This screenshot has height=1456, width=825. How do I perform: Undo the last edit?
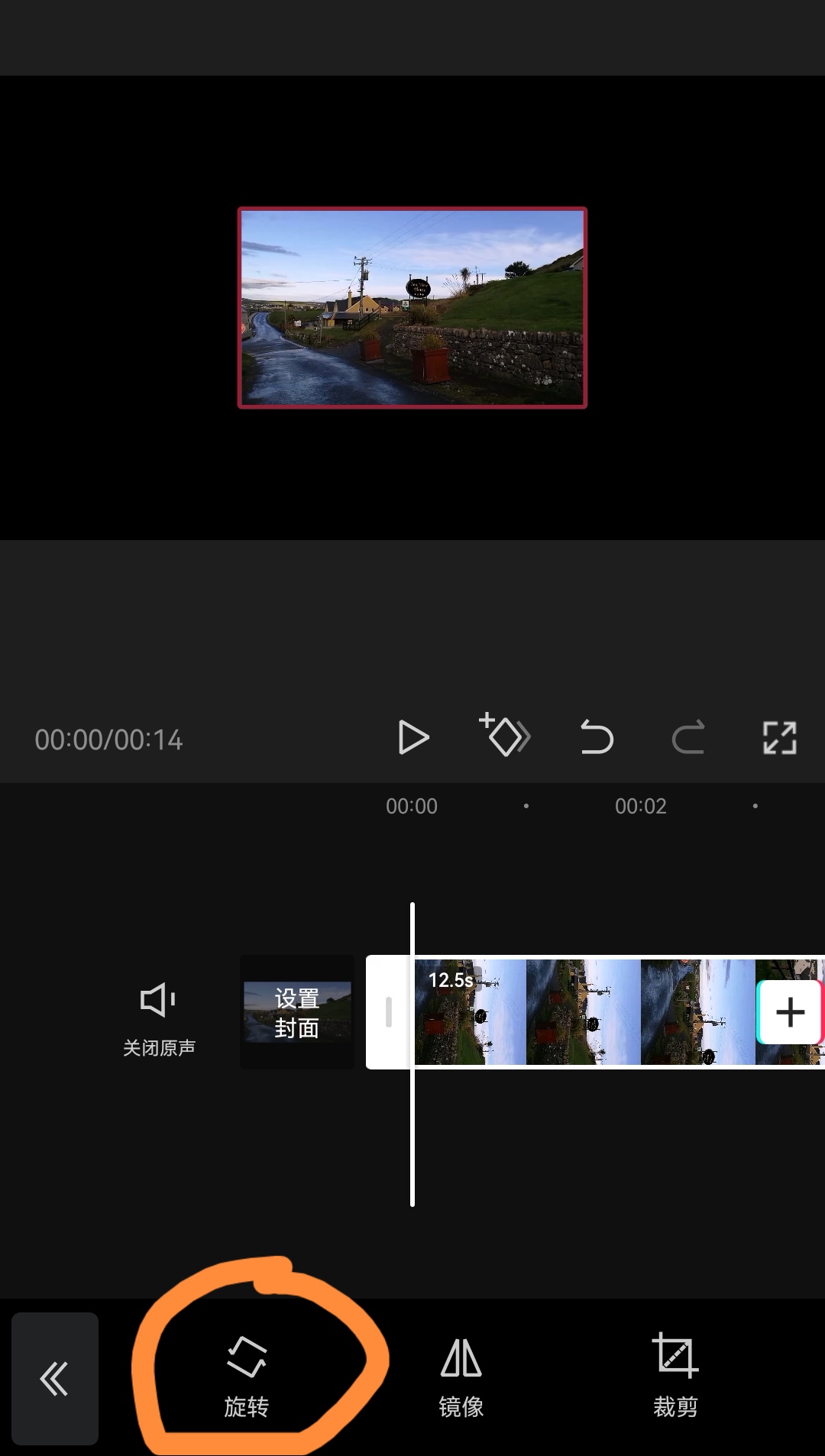(597, 738)
